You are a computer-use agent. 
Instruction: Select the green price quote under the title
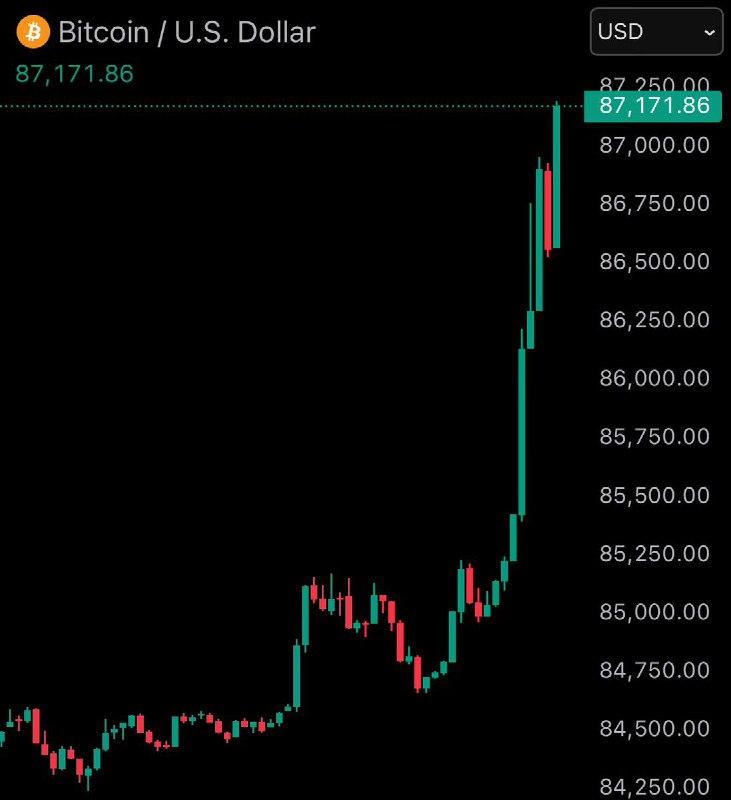point(72,72)
